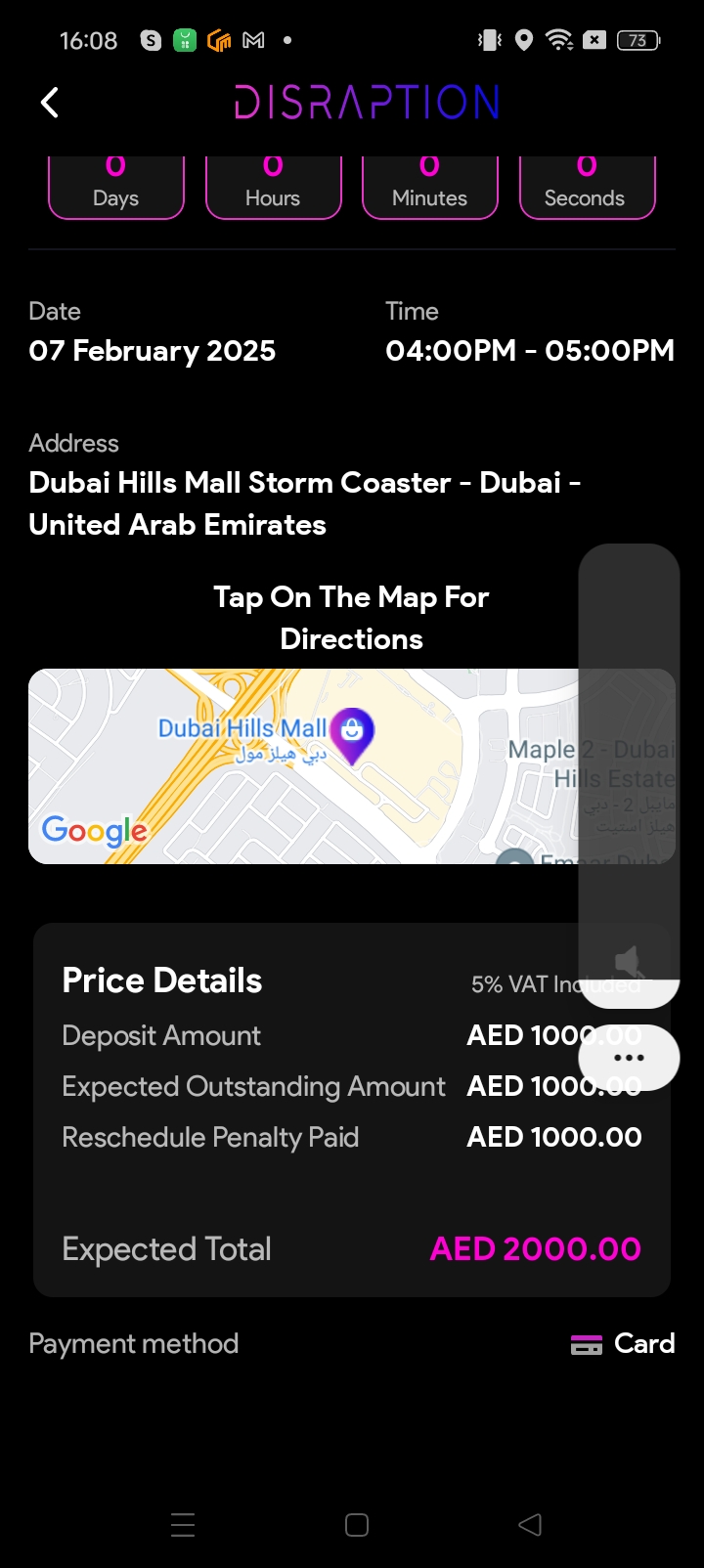Screen dimensions: 704x1568
Task: Tap the system home button
Action: pyautogui.click(x=357, y=1525)
